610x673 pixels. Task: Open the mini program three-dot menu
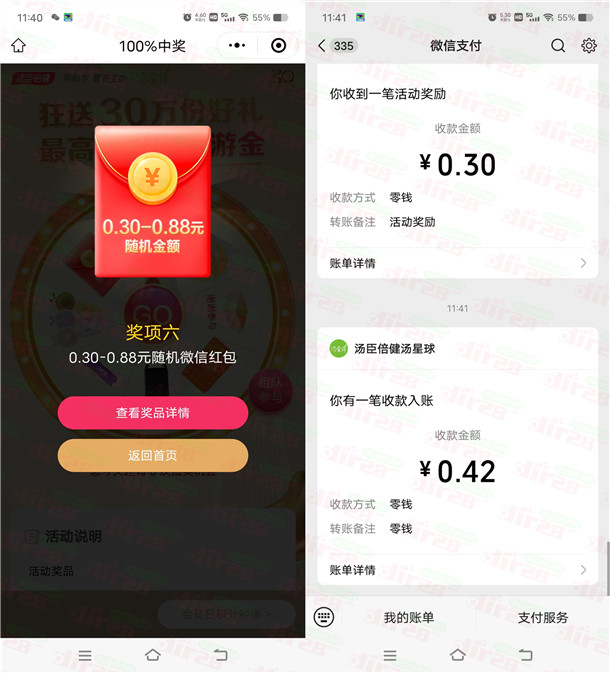pyautogui.click(x=237, y=46)
